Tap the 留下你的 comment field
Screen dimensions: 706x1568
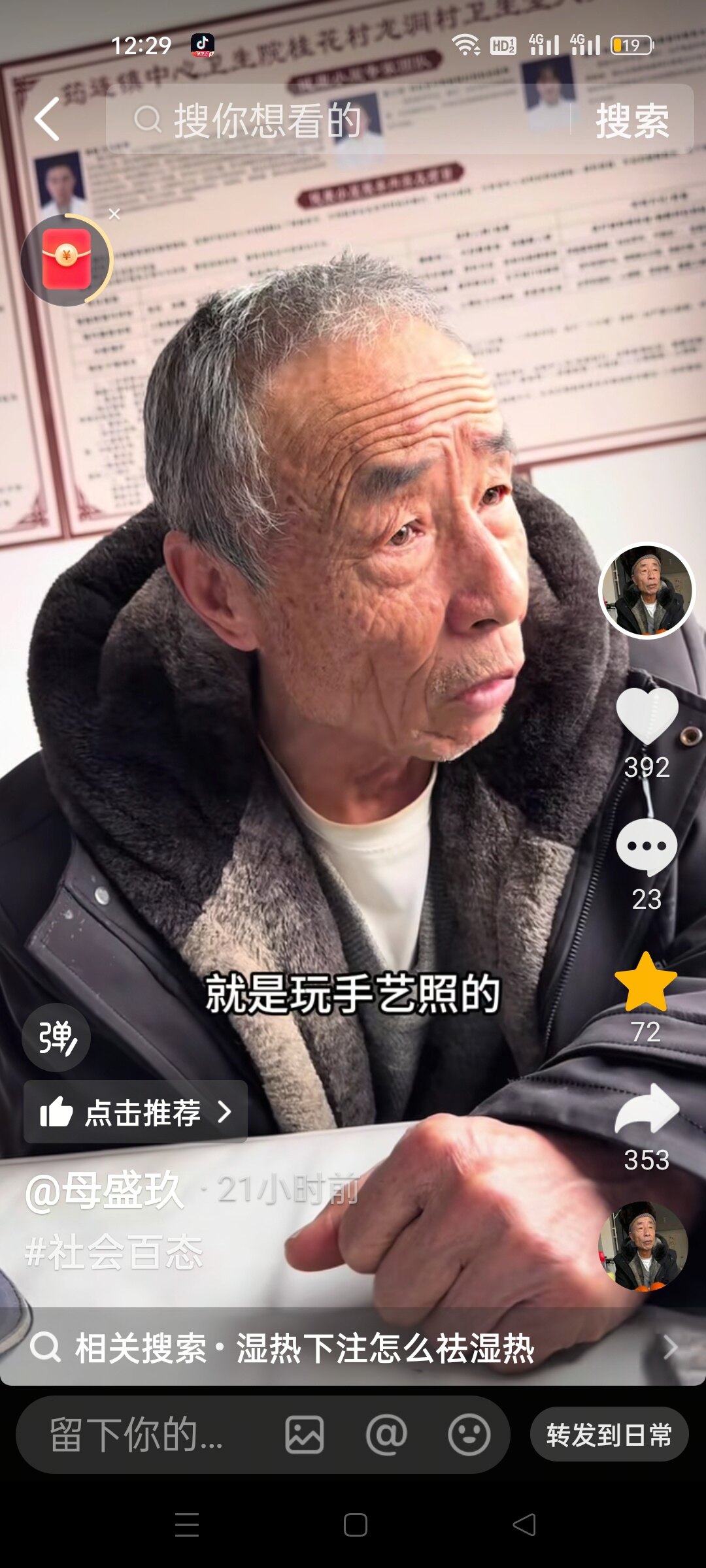tap(137, 1435)
